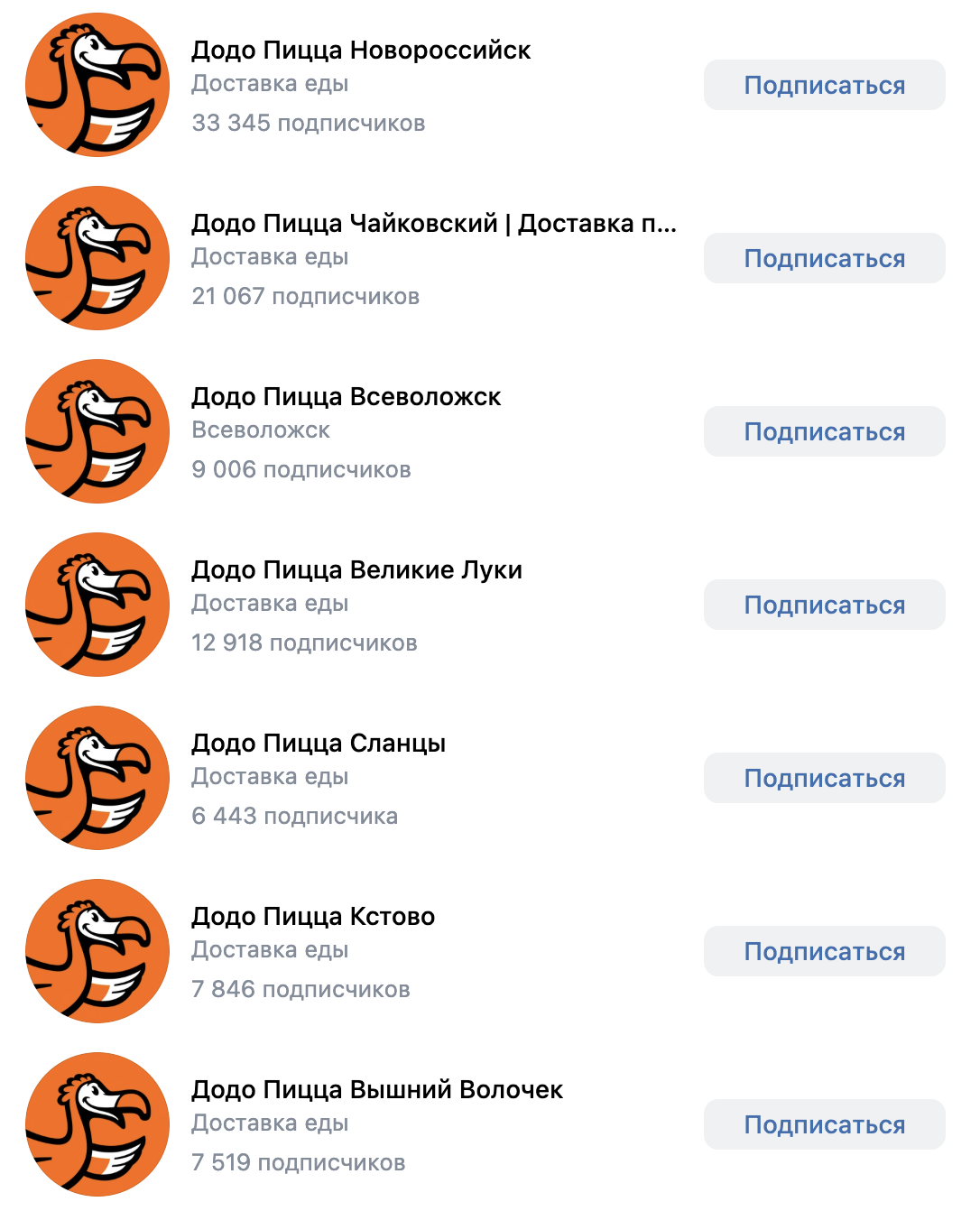
Task: Open the Додо Пицца Чайковский group
Action: [433, 224]
